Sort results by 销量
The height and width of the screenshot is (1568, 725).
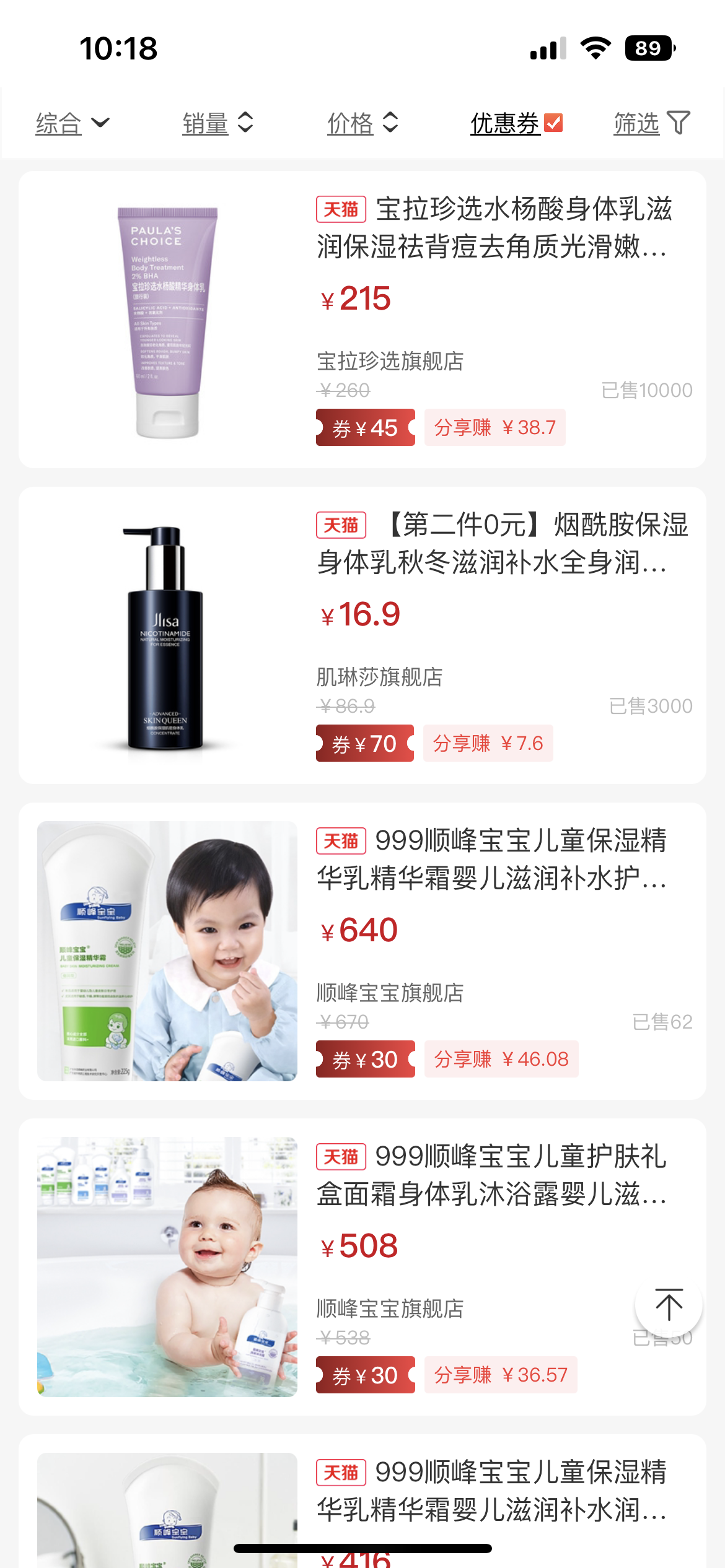(x=218, y=123)
